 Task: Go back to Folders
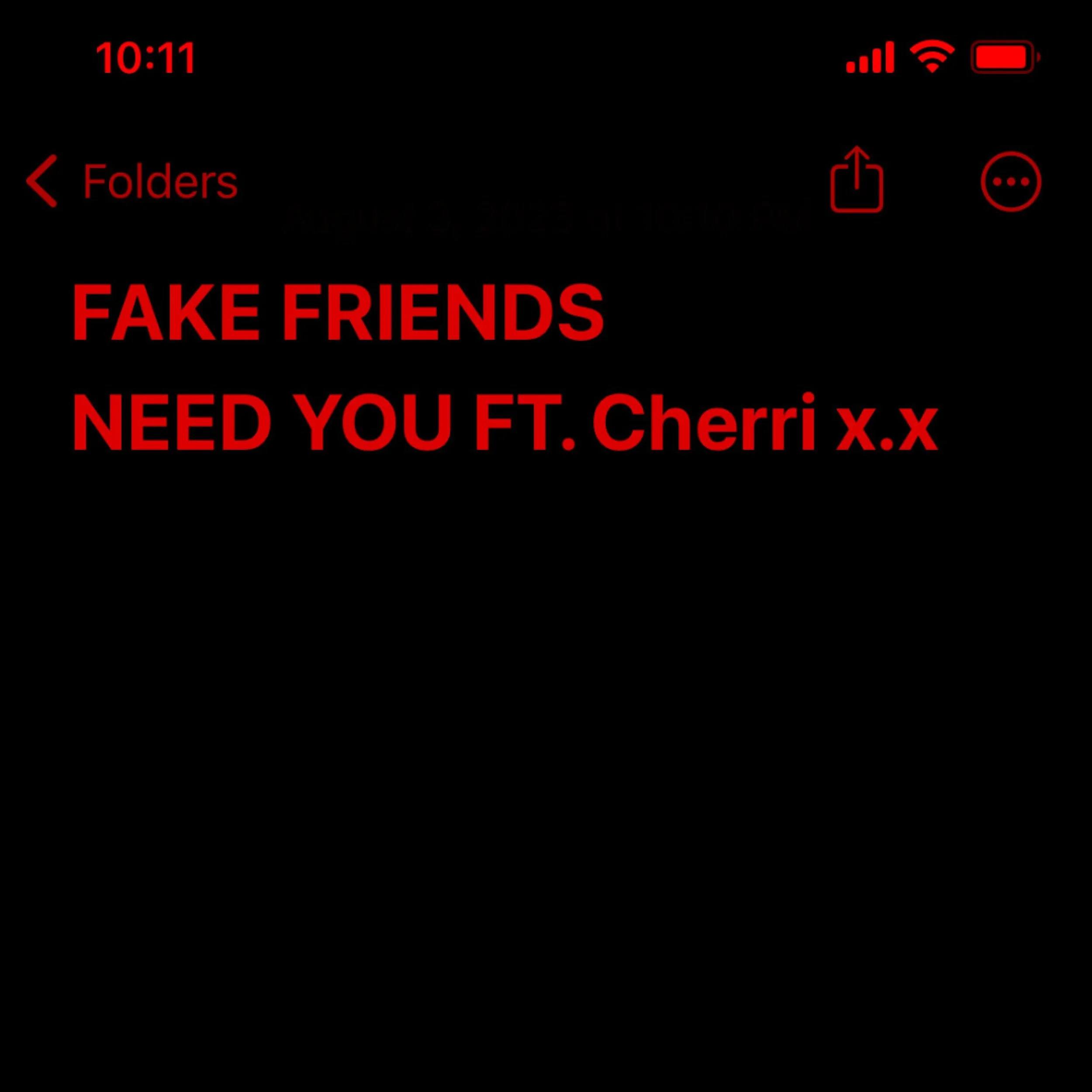click(132, 181)
